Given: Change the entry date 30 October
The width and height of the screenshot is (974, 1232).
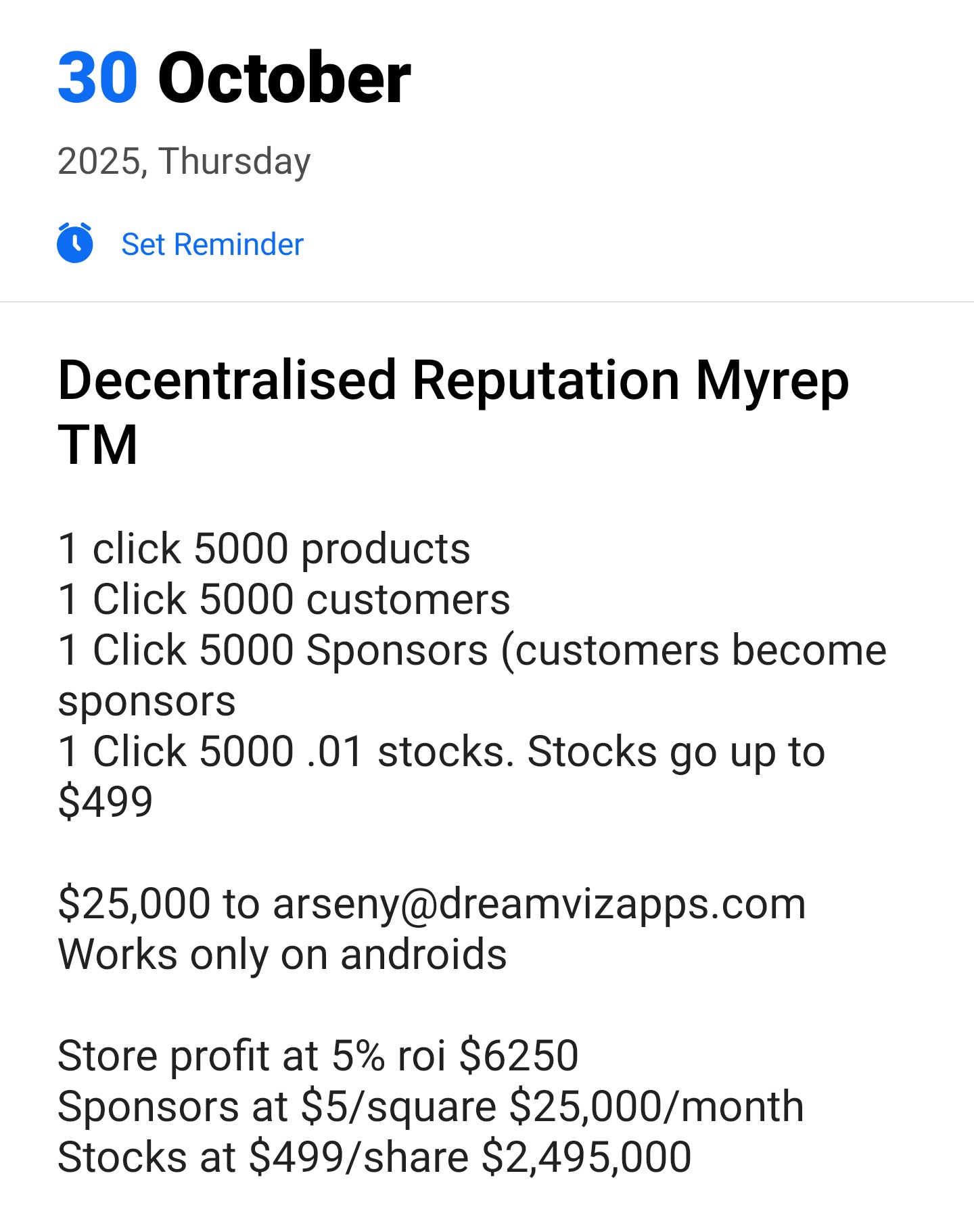Looking at the screenshot, I should click(x=233, y=78).
